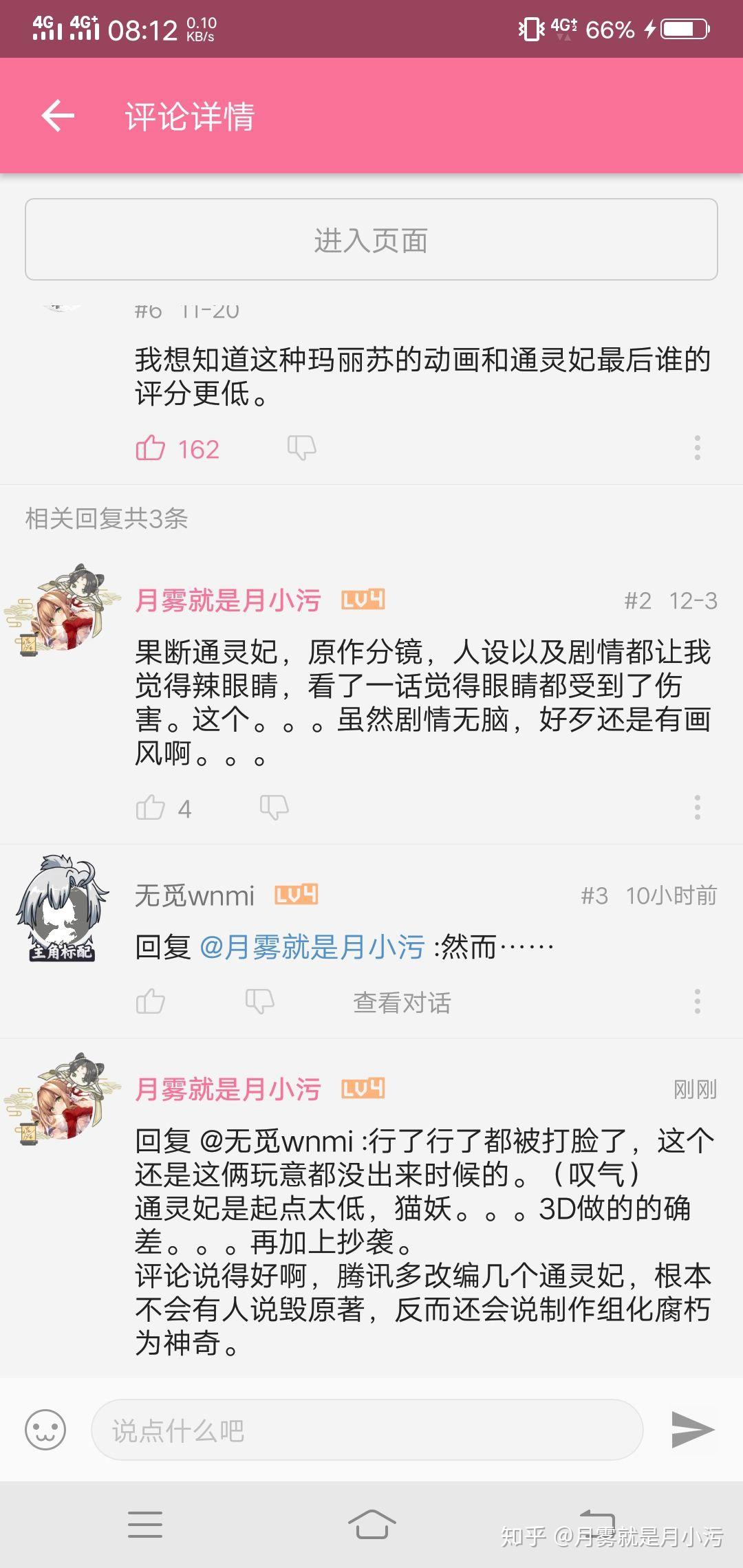Image resolution: width=743 pixels, height=1568 pixels.
Task: Dislike the reply from 无觅wnmi
Action: point(259,1001)
